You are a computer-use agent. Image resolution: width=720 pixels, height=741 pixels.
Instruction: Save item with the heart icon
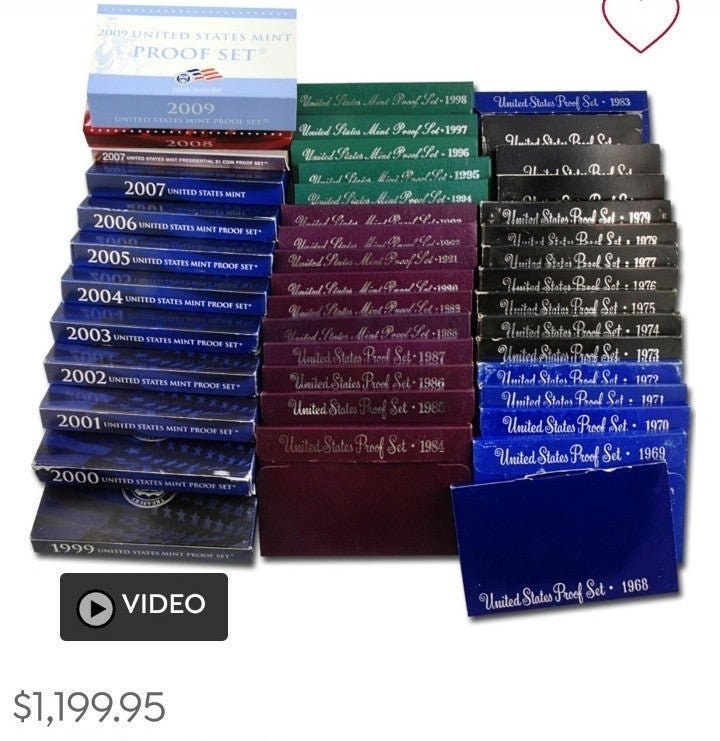(x=641, y=22)
